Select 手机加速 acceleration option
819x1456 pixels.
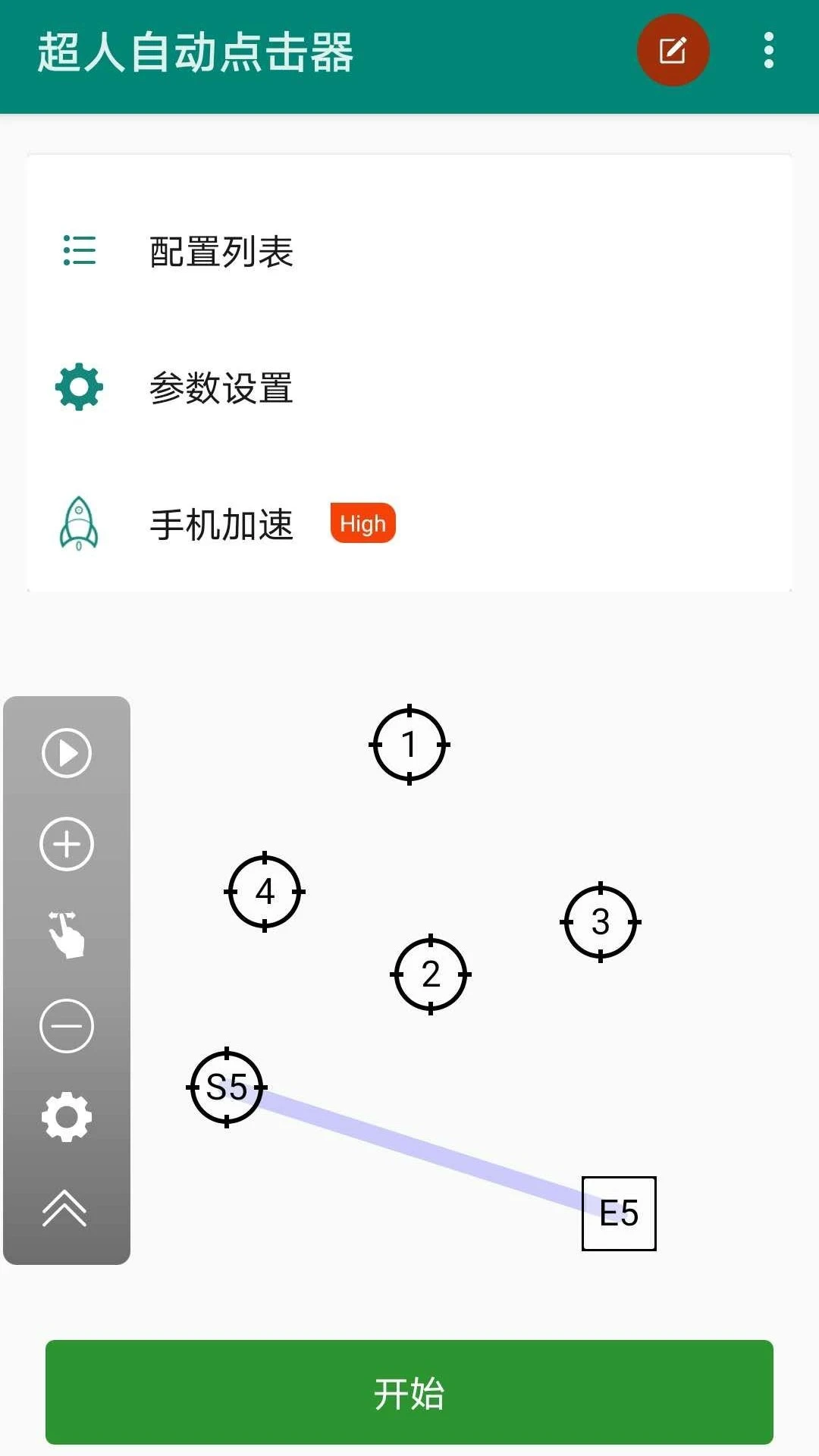click(221, 525)
